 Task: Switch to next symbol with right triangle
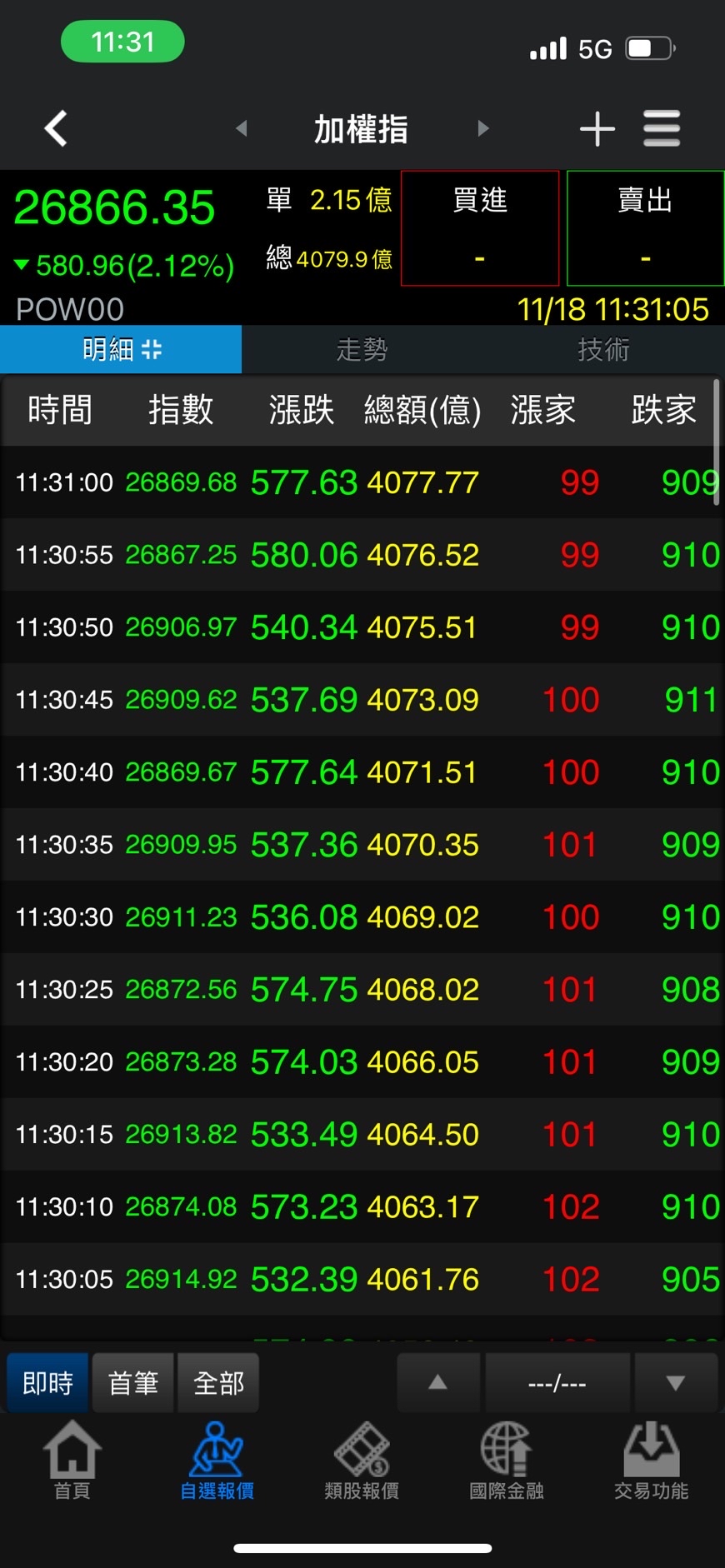483,128
